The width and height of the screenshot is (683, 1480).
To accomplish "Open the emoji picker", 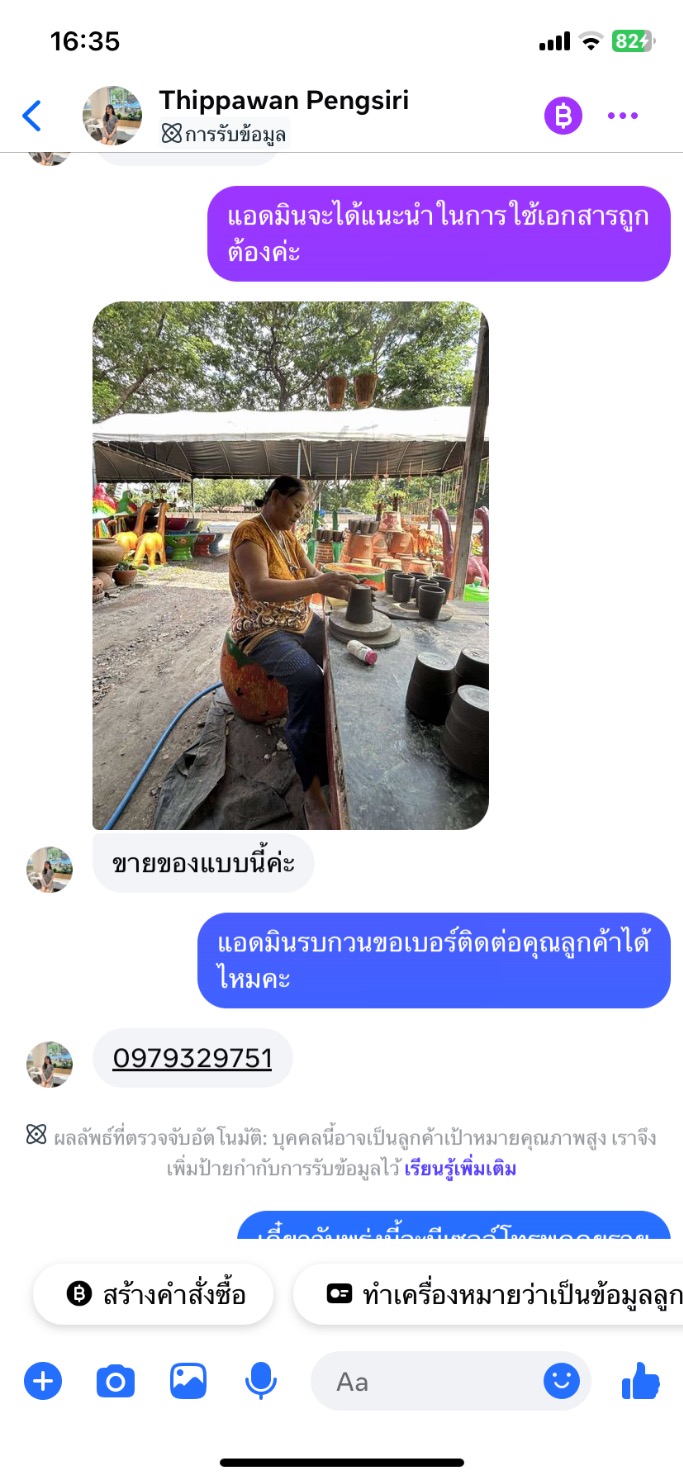I will (561, 1381).
